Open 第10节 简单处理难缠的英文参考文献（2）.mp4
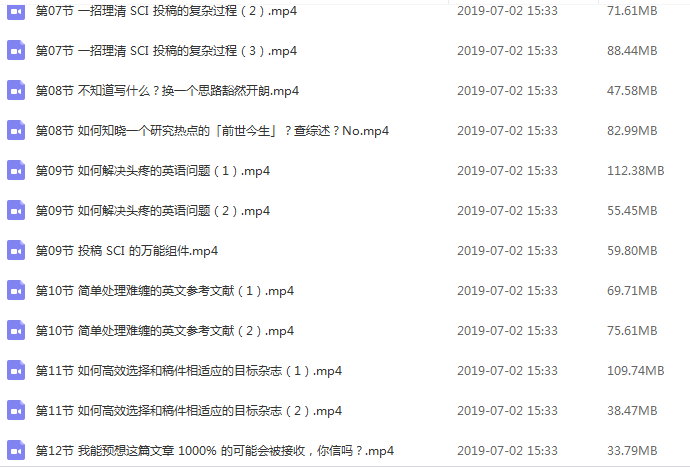690x467 pixels. [x=164, y=330]
